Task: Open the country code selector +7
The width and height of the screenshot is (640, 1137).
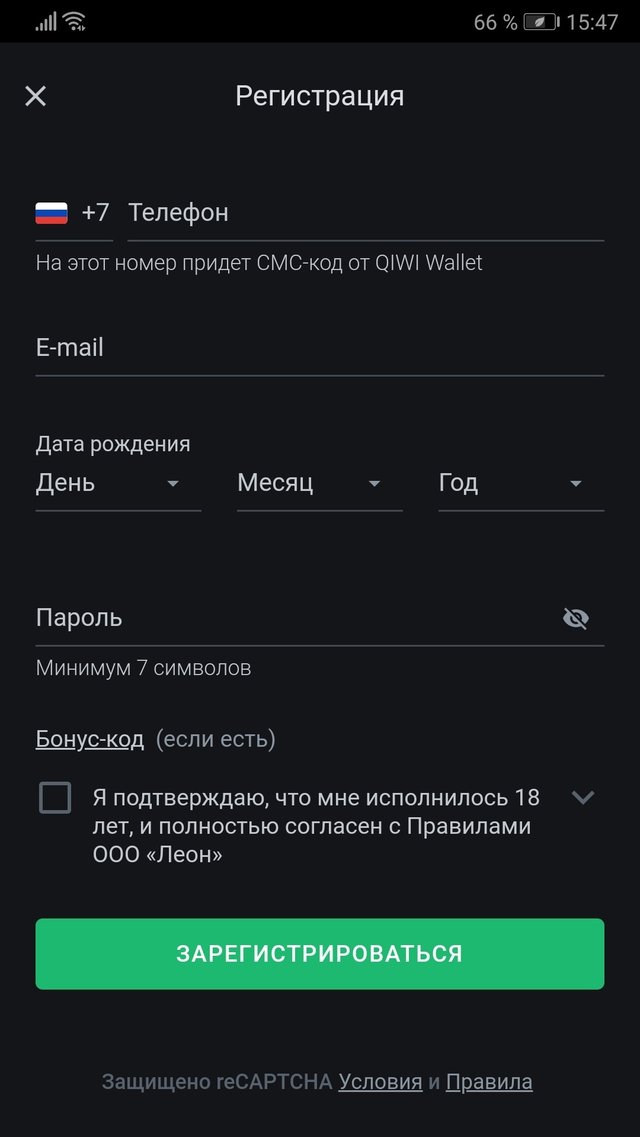Action: (x=72, y=213)
